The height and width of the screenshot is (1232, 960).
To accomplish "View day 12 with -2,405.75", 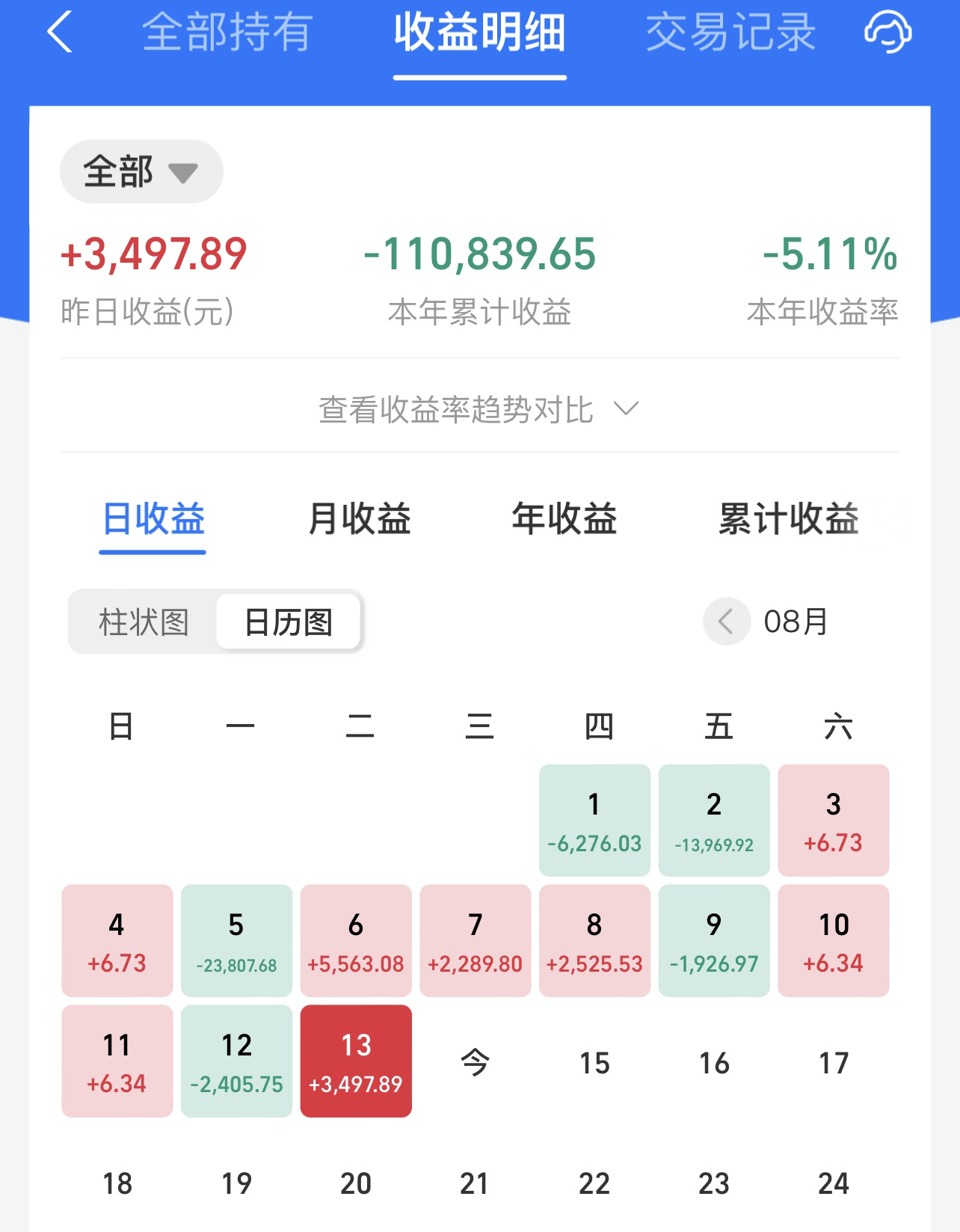I will (236, 1061).
